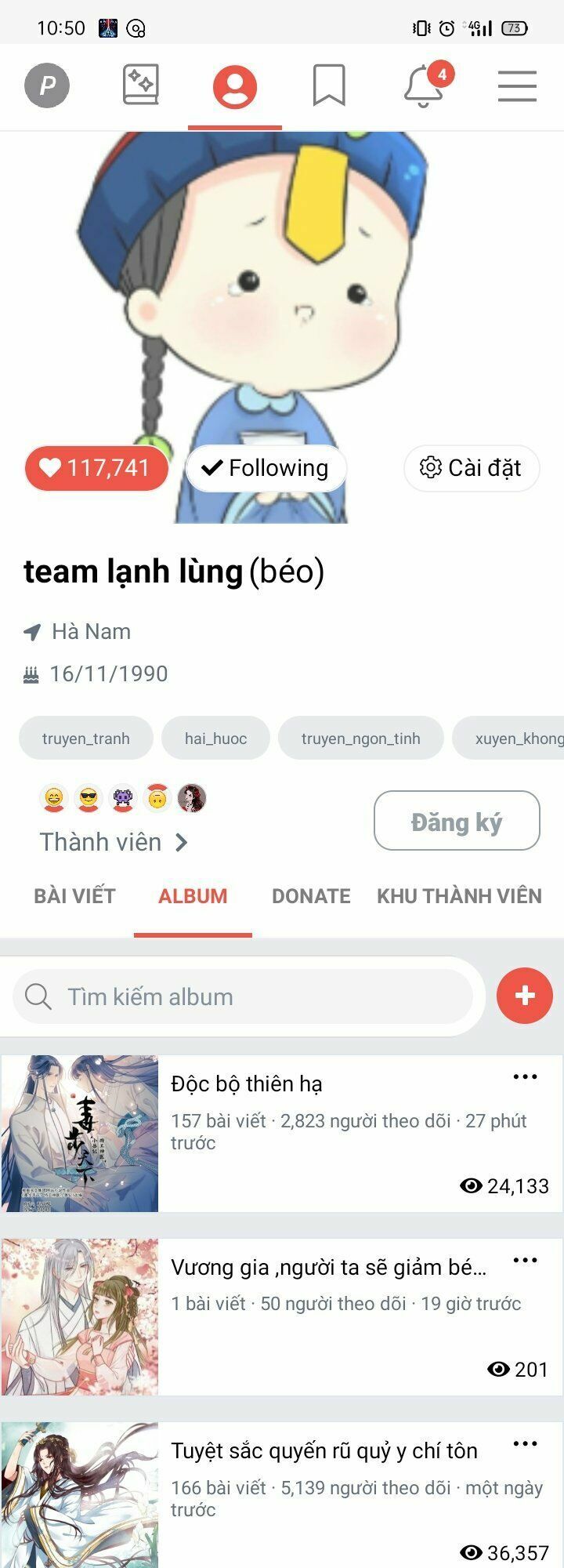Open Cài đặt settings
564x1568 pixels.
[x=472, y=468]
